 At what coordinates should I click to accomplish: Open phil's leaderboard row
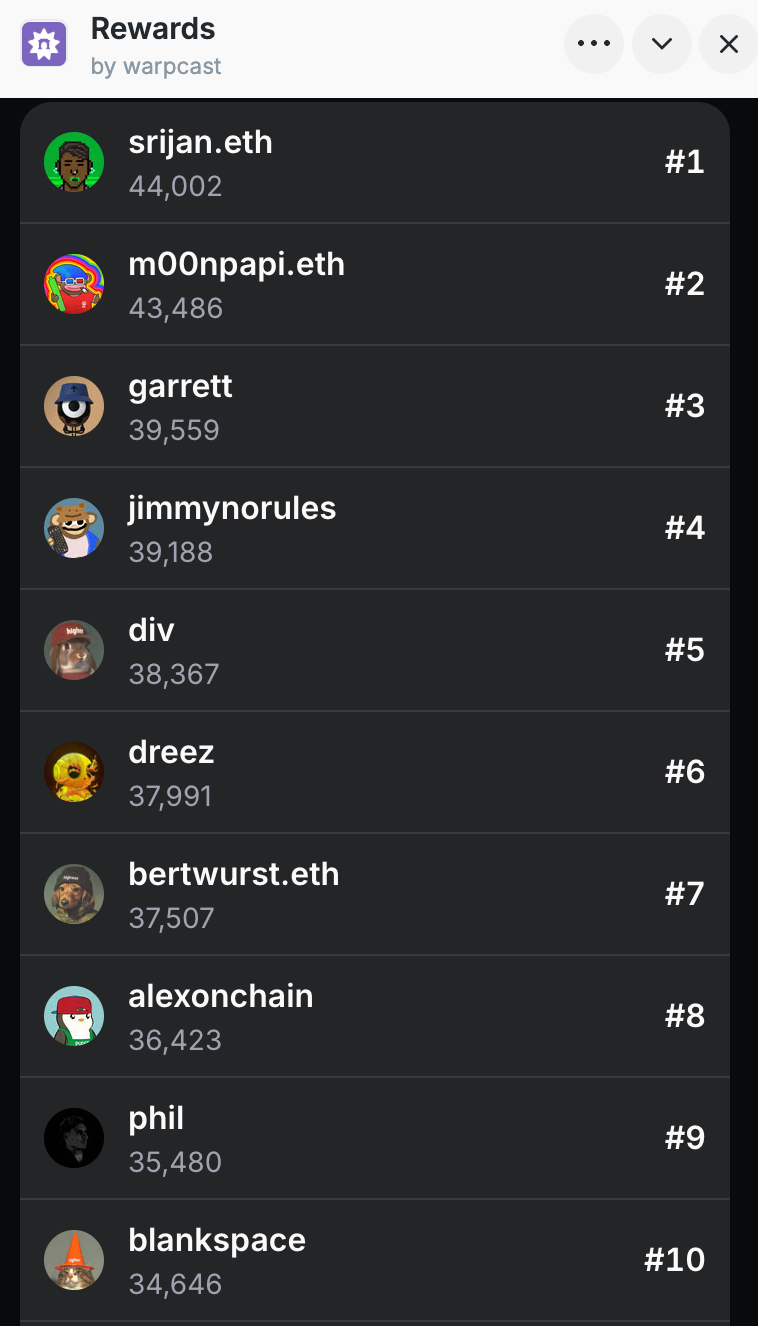tap(374, 1138)
